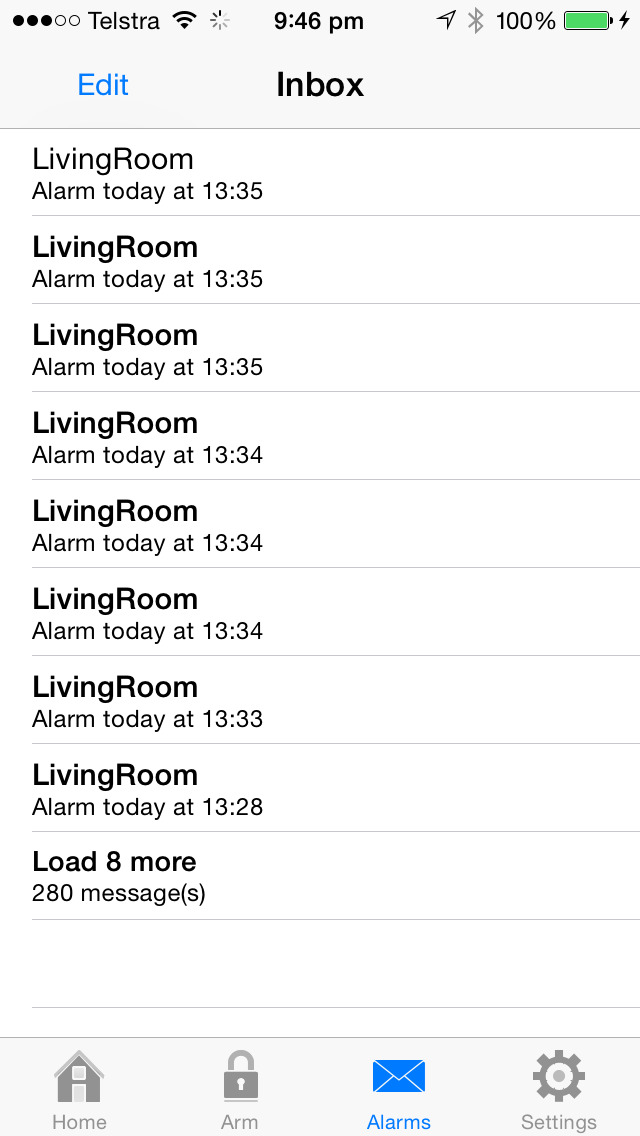
Task: Open the already-read LivingRoom alarm at 13:35
Action: click(320, 172)
